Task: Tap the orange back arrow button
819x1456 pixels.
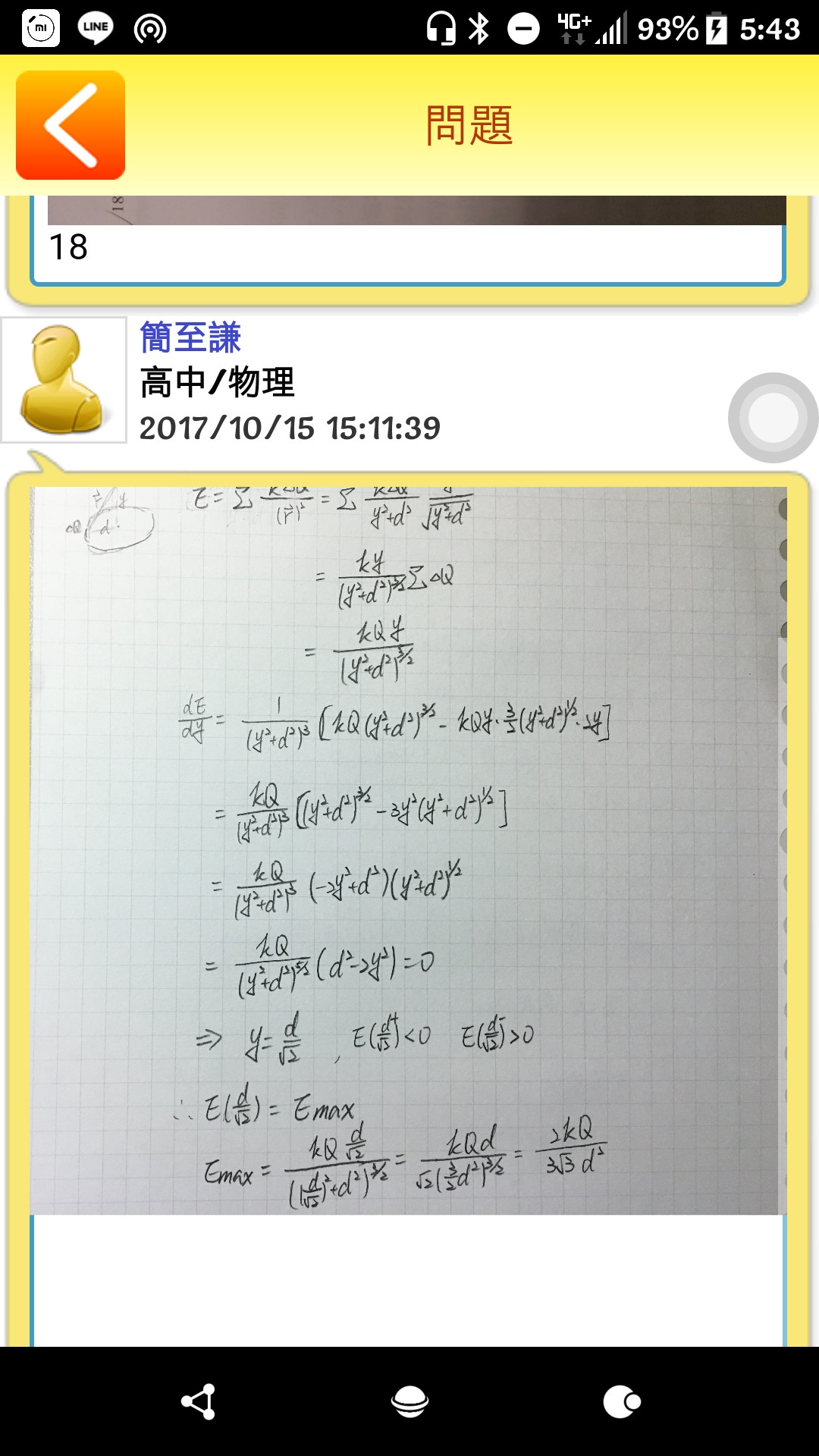Action: tap(71, 125)
